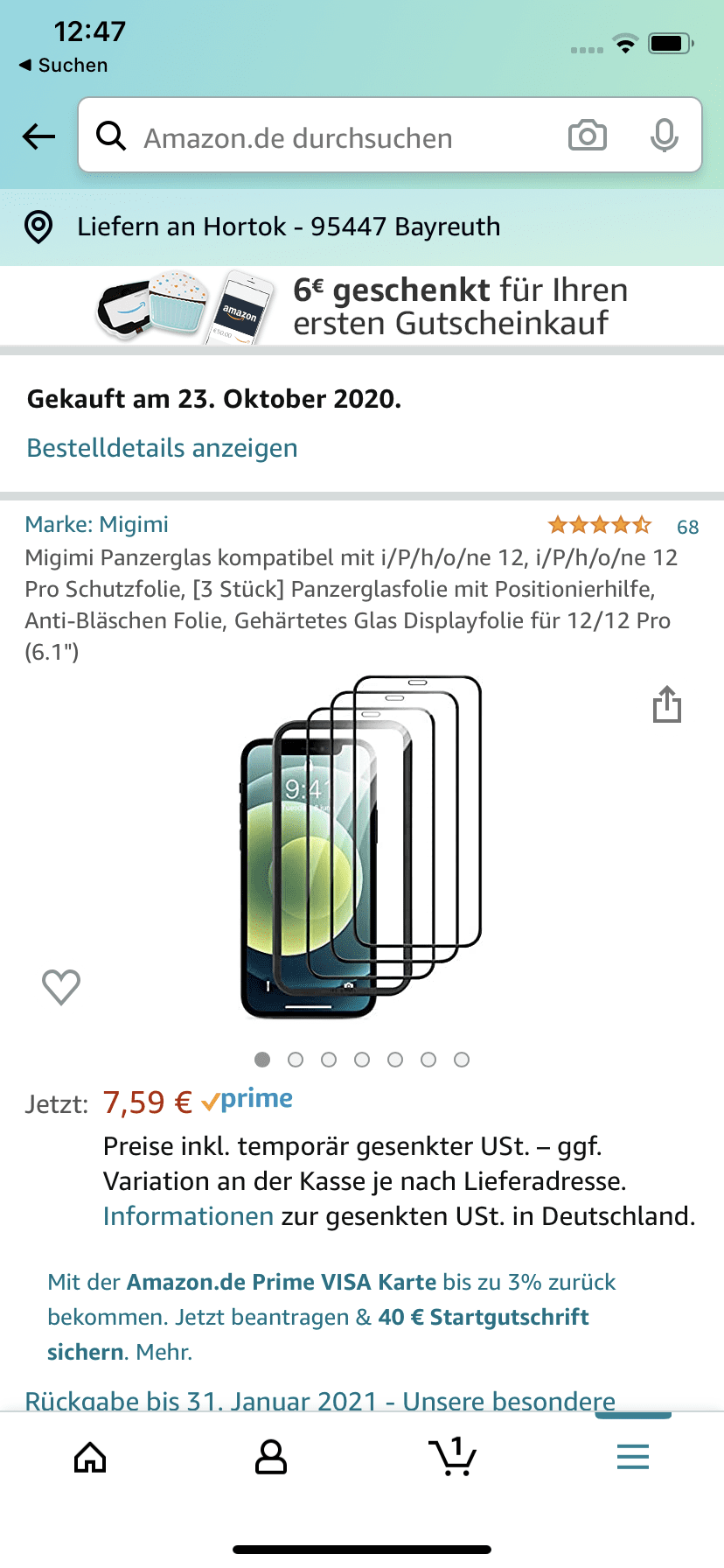
Task: Share this product
Action: 667,704
